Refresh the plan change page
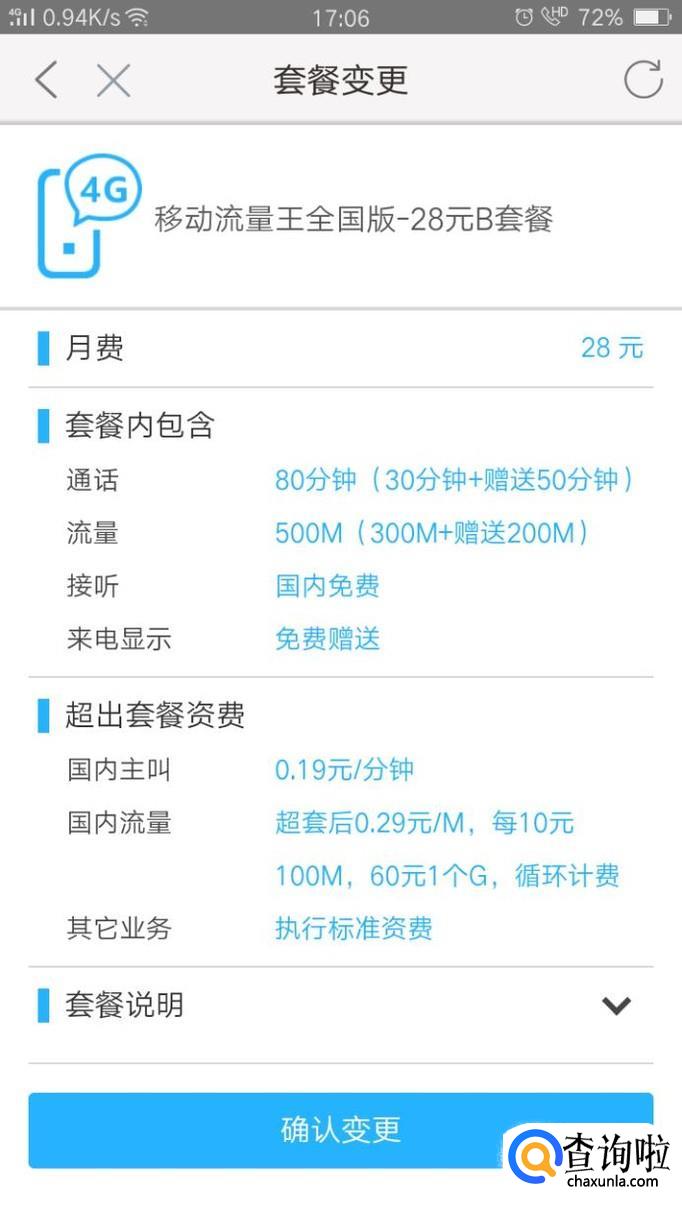The height and width of the screenshot is (1212, 682). pyautogui.click(x=643, y=80)
